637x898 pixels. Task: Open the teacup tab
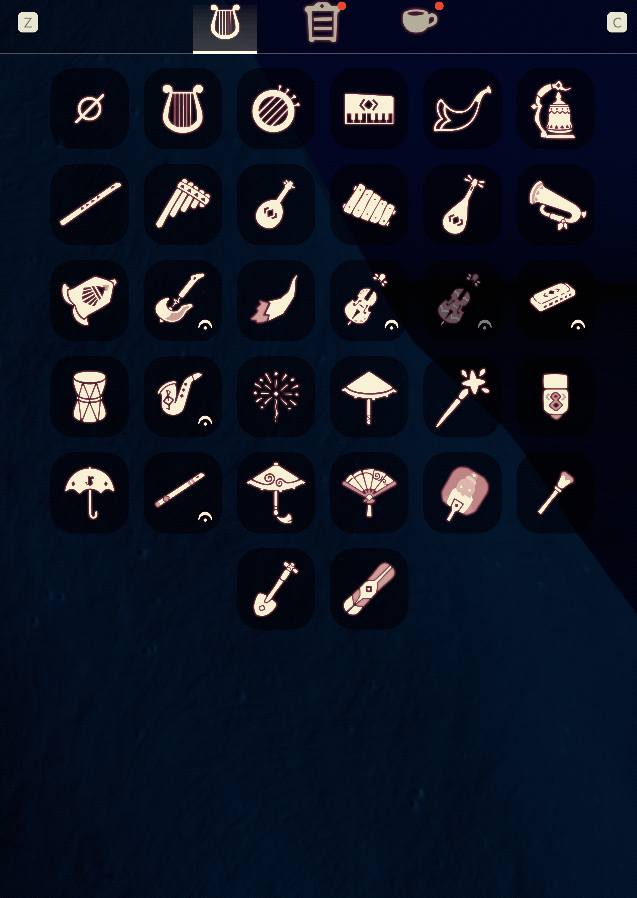[419, 20]
